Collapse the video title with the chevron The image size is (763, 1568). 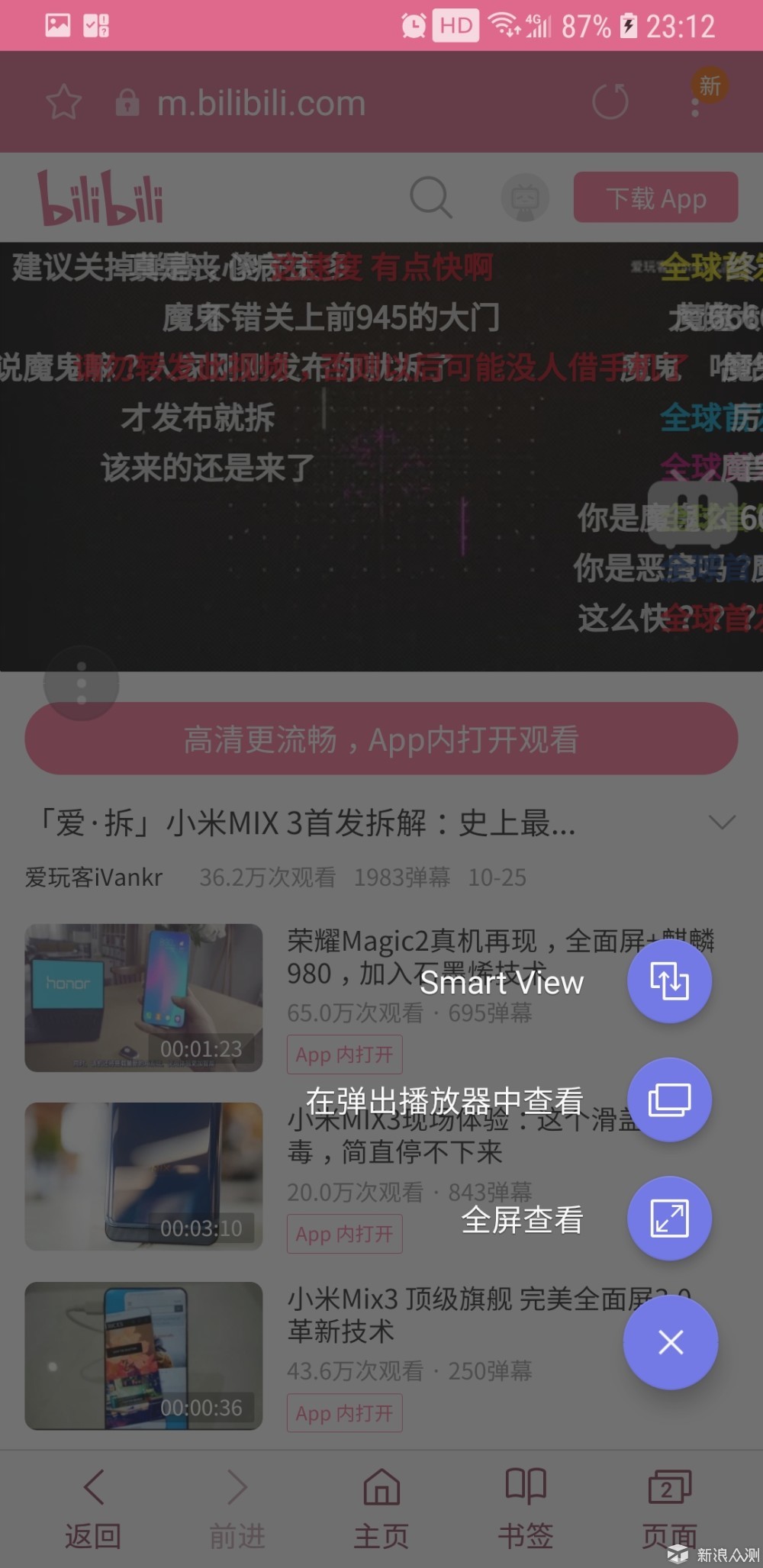coord(722,823)
